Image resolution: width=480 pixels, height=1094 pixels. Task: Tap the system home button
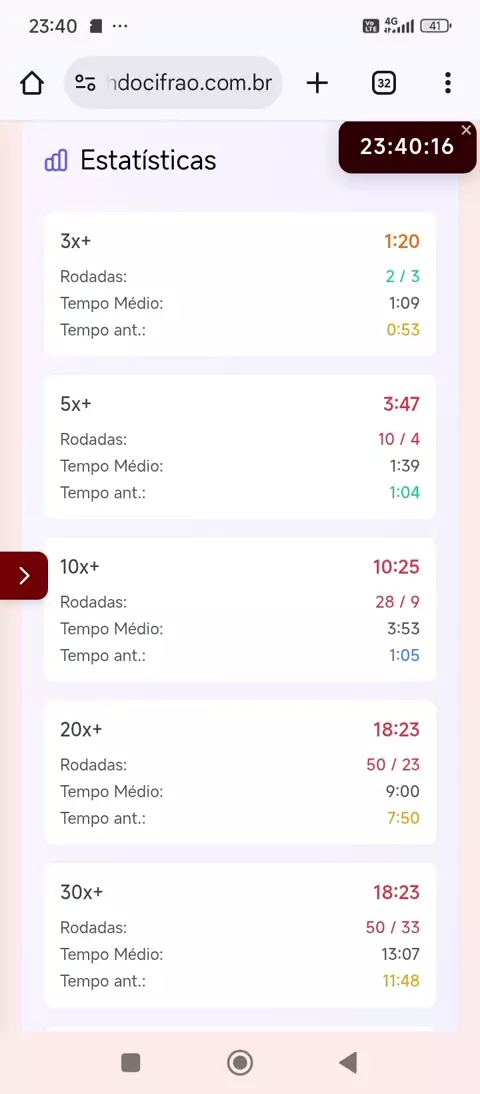pyautogui.click(x=240, y=1063)
